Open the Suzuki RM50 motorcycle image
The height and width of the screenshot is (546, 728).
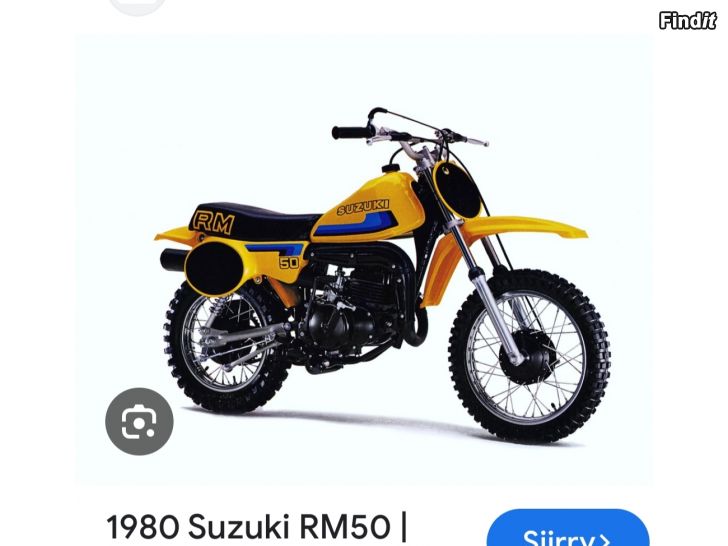[380, 270]
